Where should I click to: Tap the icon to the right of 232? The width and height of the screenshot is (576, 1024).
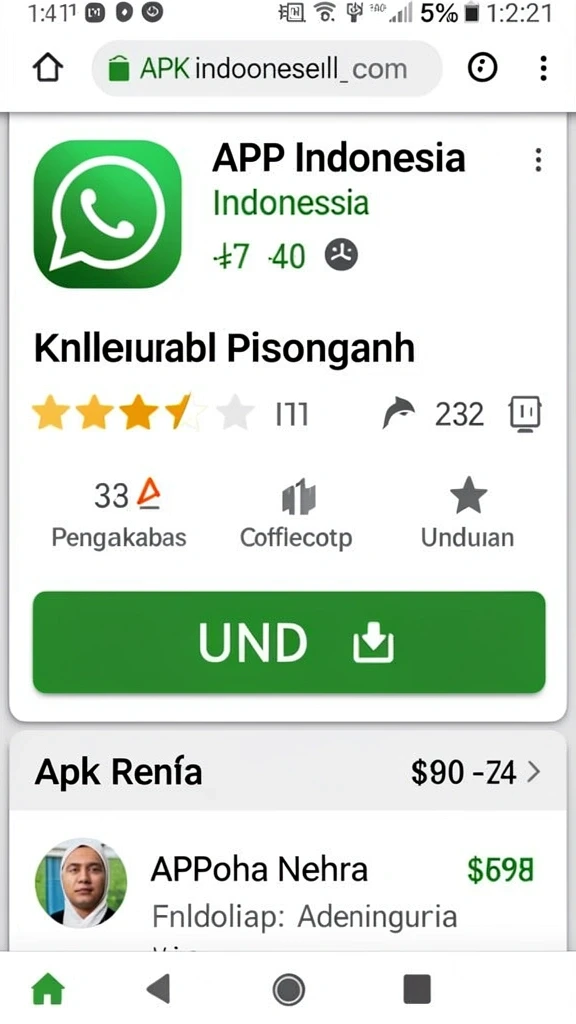click(x=525, y=414)
